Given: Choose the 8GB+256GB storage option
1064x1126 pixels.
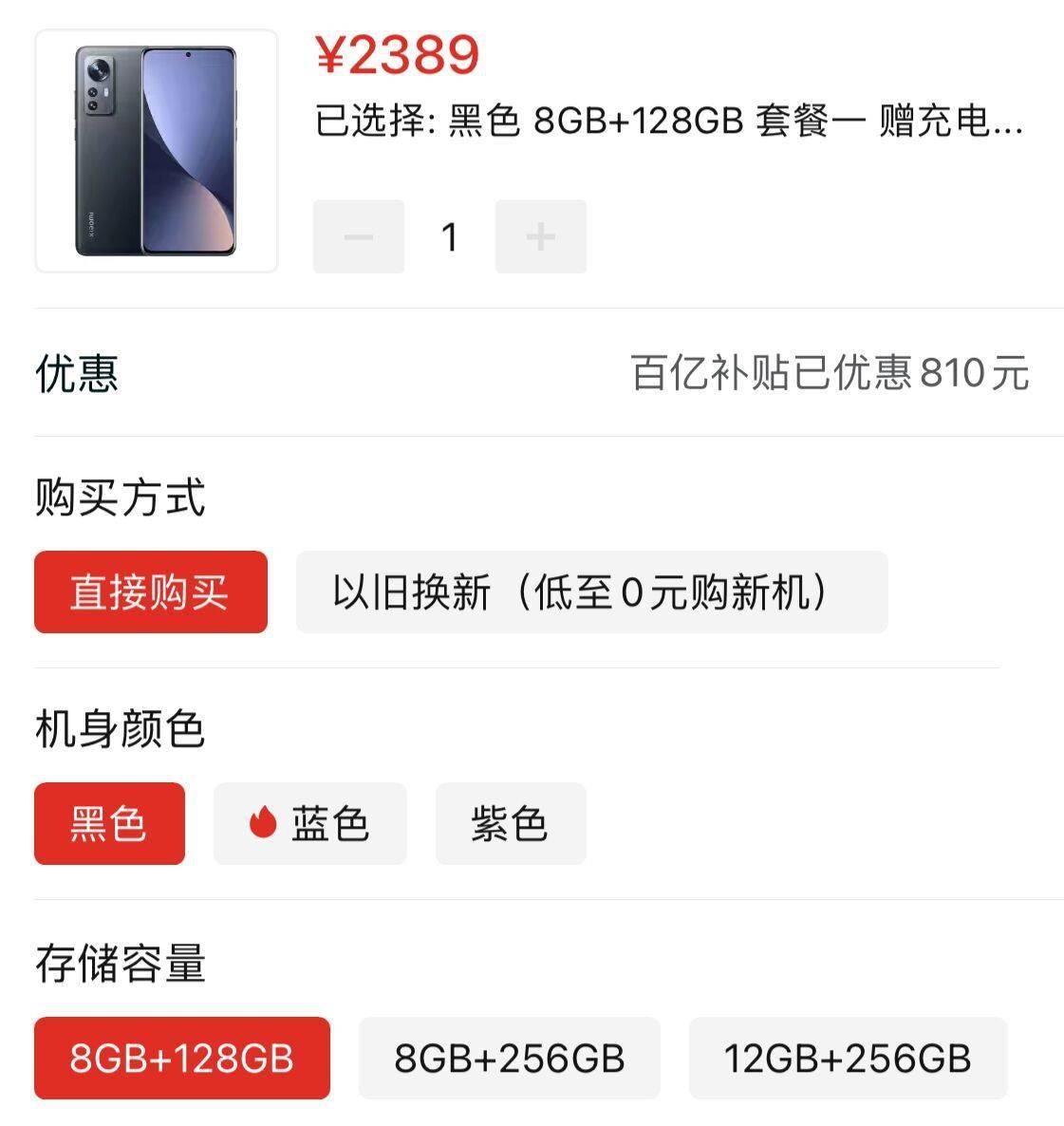Looking at the screenshot, I should click(x=509, y=1057).
